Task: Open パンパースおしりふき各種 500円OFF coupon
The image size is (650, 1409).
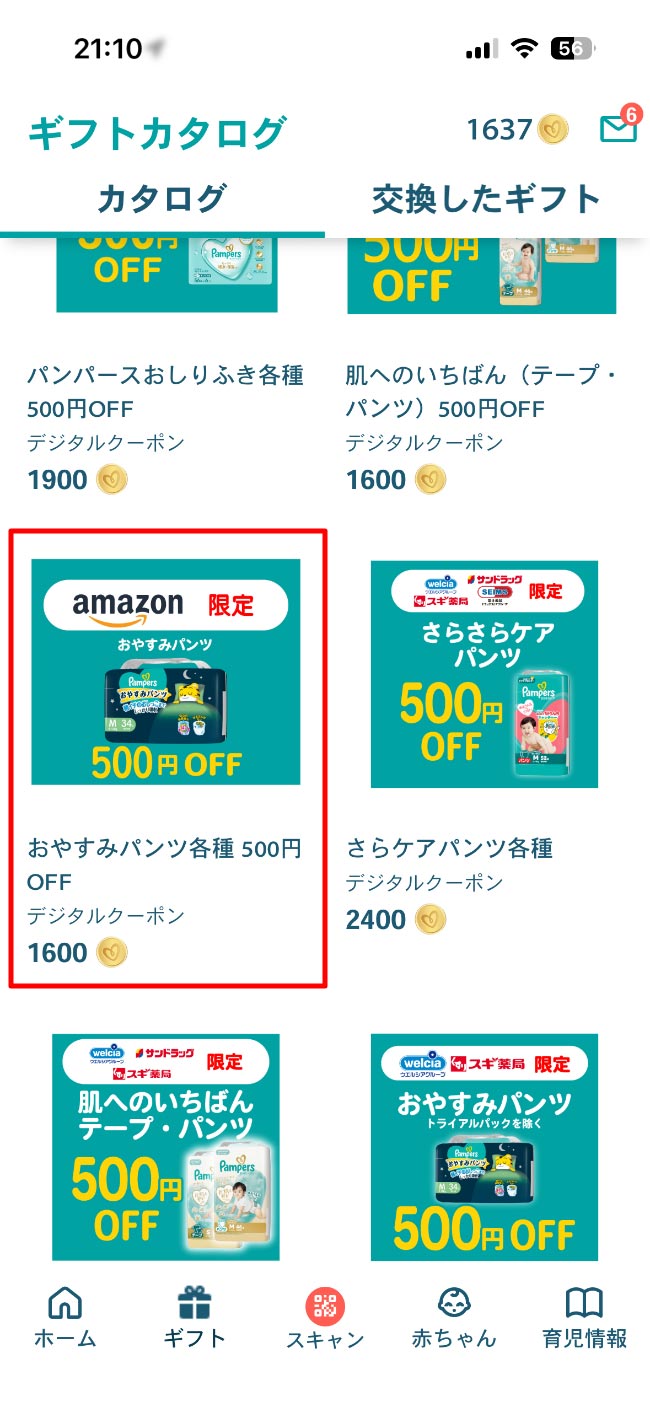Action: point(165,390)
